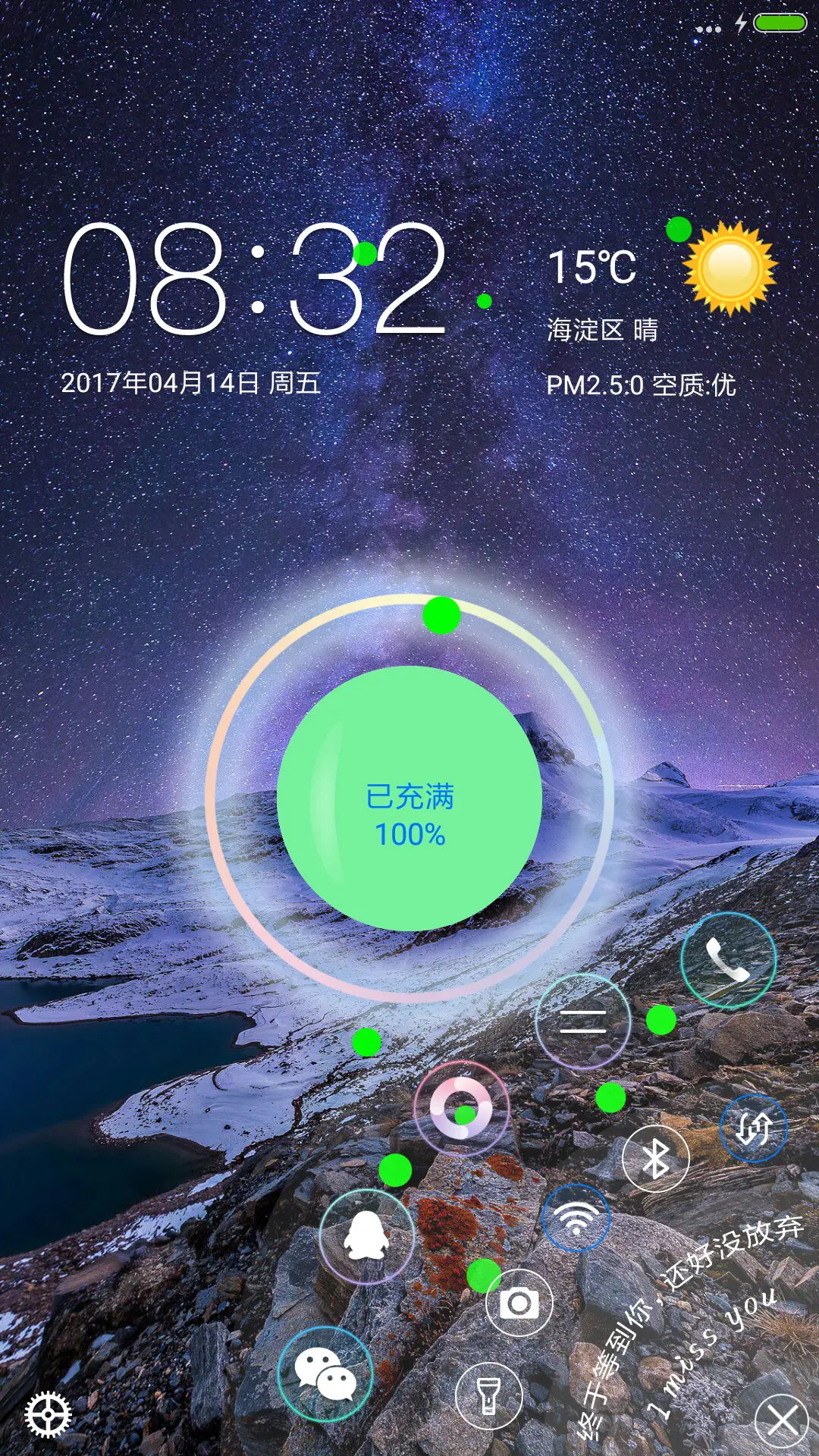Open the settings gear
The image size is (819, 1456).
coord(48,1414)
